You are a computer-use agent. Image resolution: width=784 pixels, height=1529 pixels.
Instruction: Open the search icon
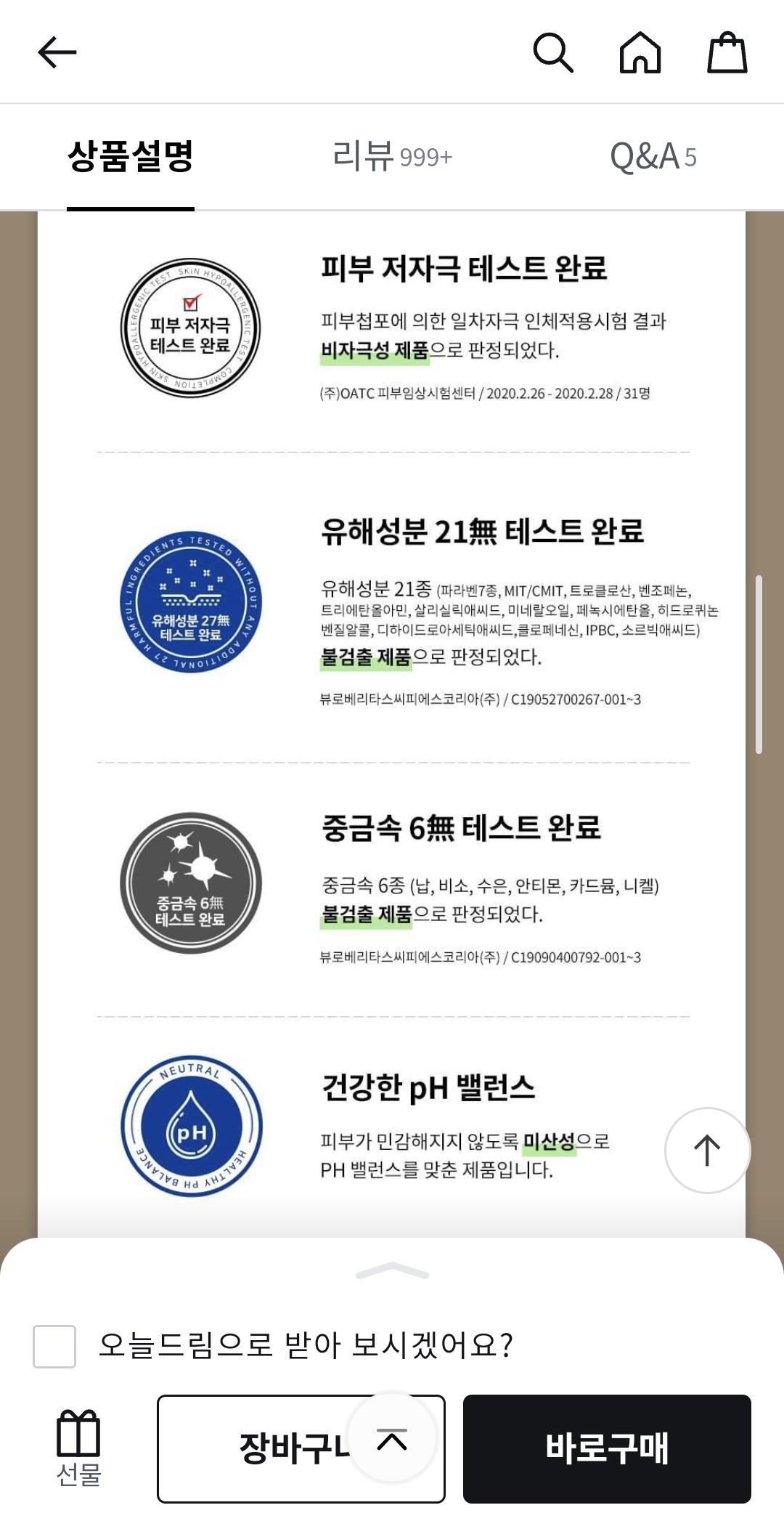553,52
